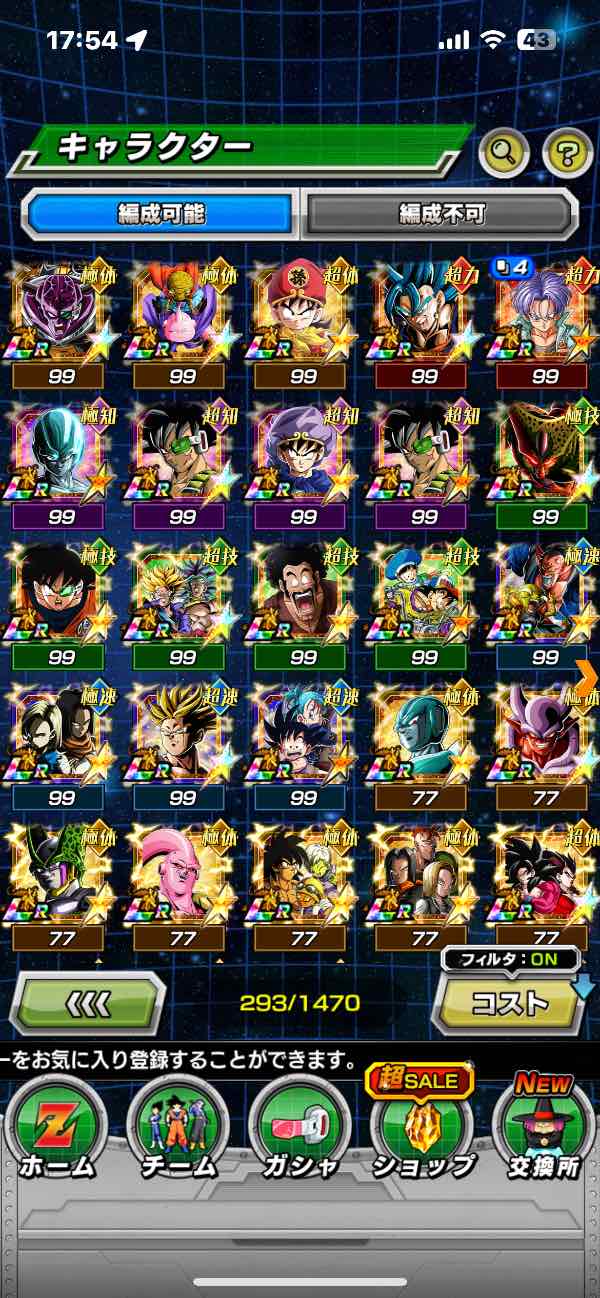Screen dimensions: 600x1298
Task: Select the pink Majin Buu card
Action: 182,876
